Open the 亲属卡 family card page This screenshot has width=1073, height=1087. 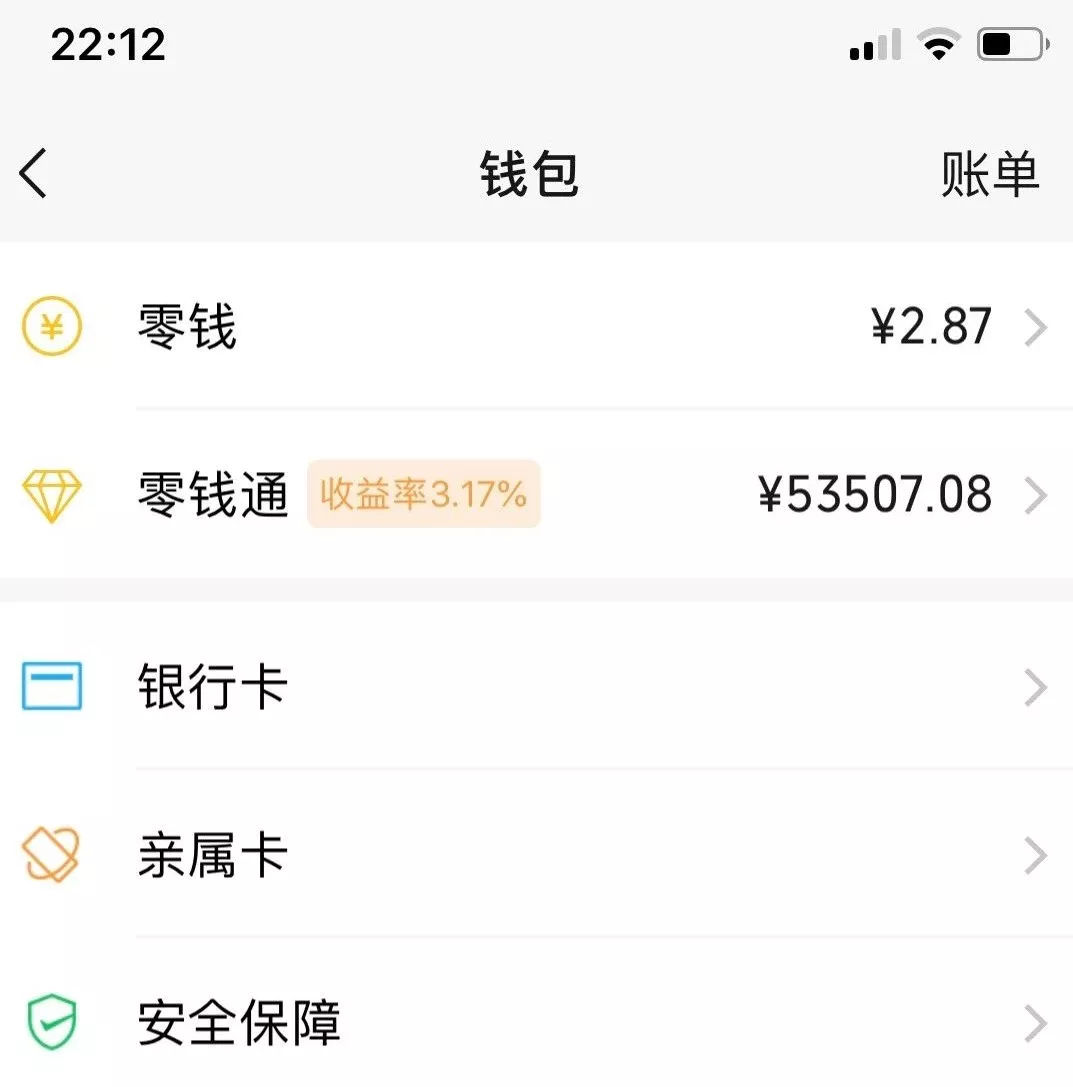click(x=212, y=854)
